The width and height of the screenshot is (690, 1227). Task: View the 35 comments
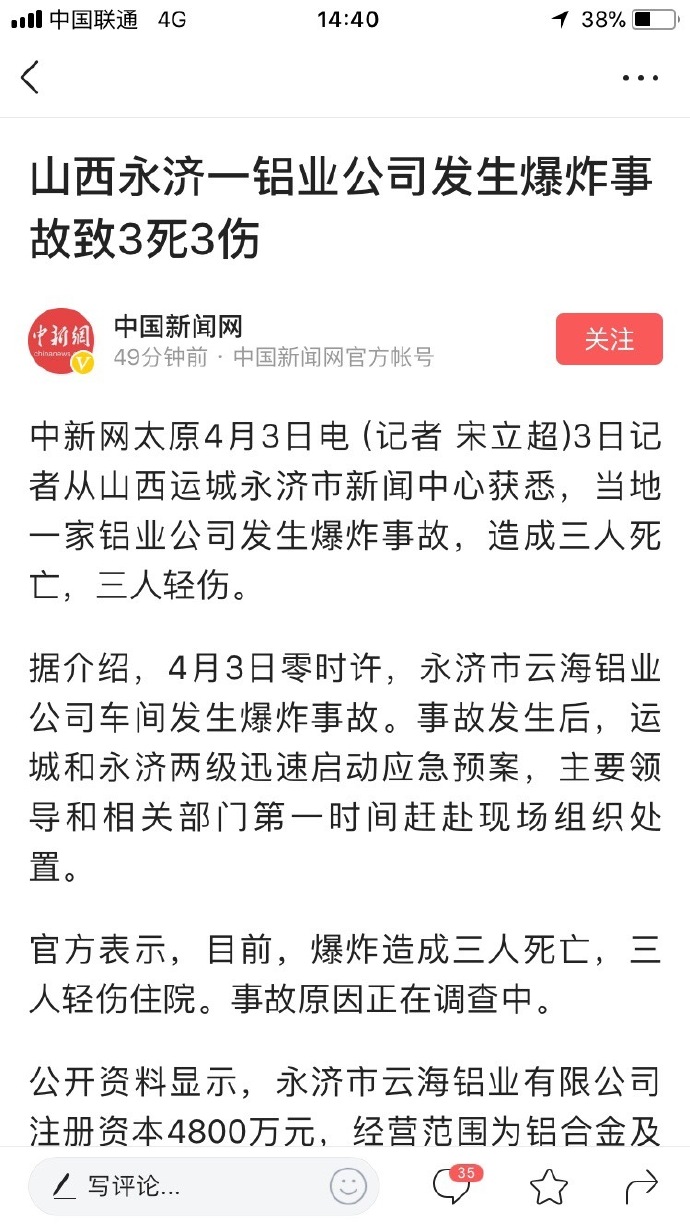tap(452, 1186)
